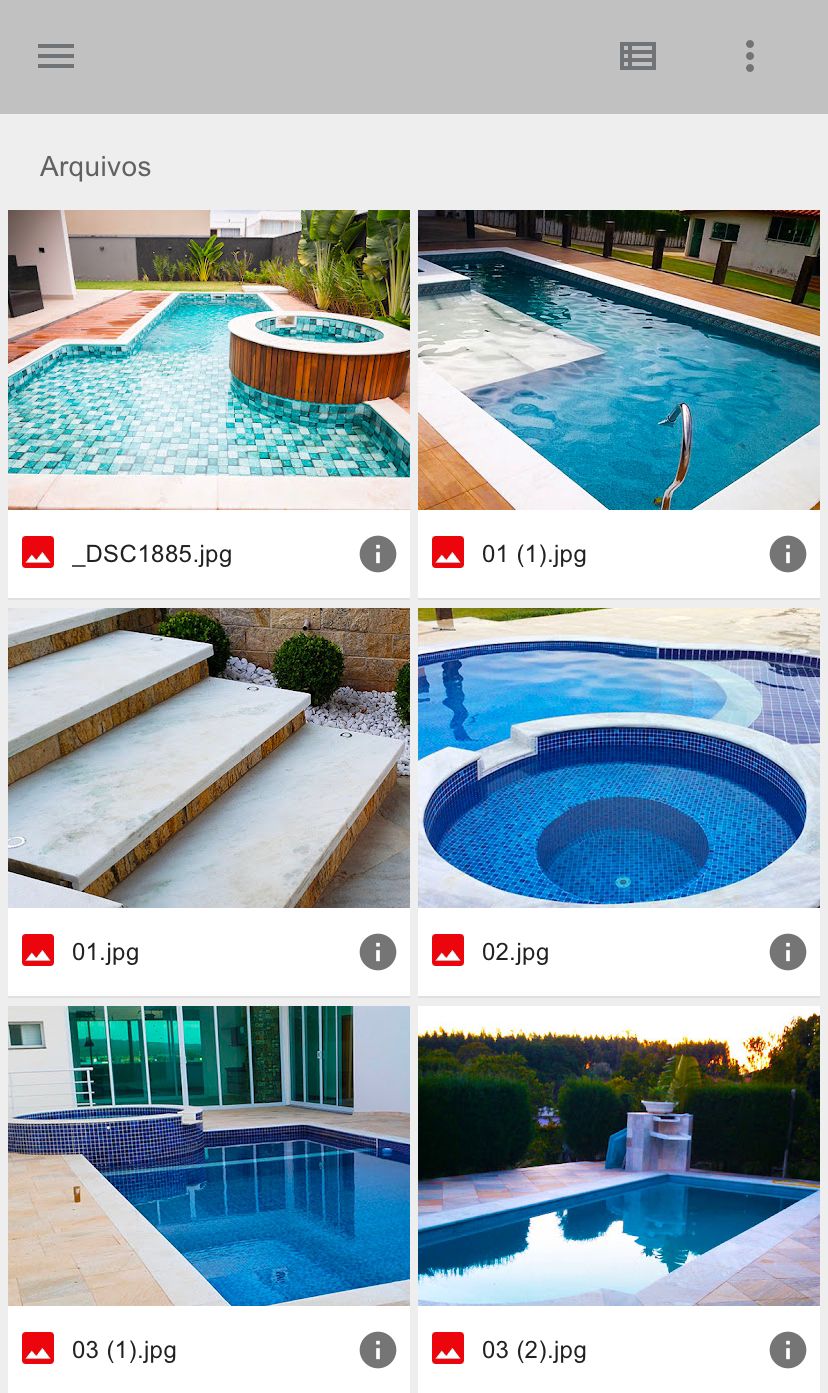Screen dimensions: 828x1393
Task: Tap the info icon for 03 (2).jpg
Action: click(x=788, y=1350)
